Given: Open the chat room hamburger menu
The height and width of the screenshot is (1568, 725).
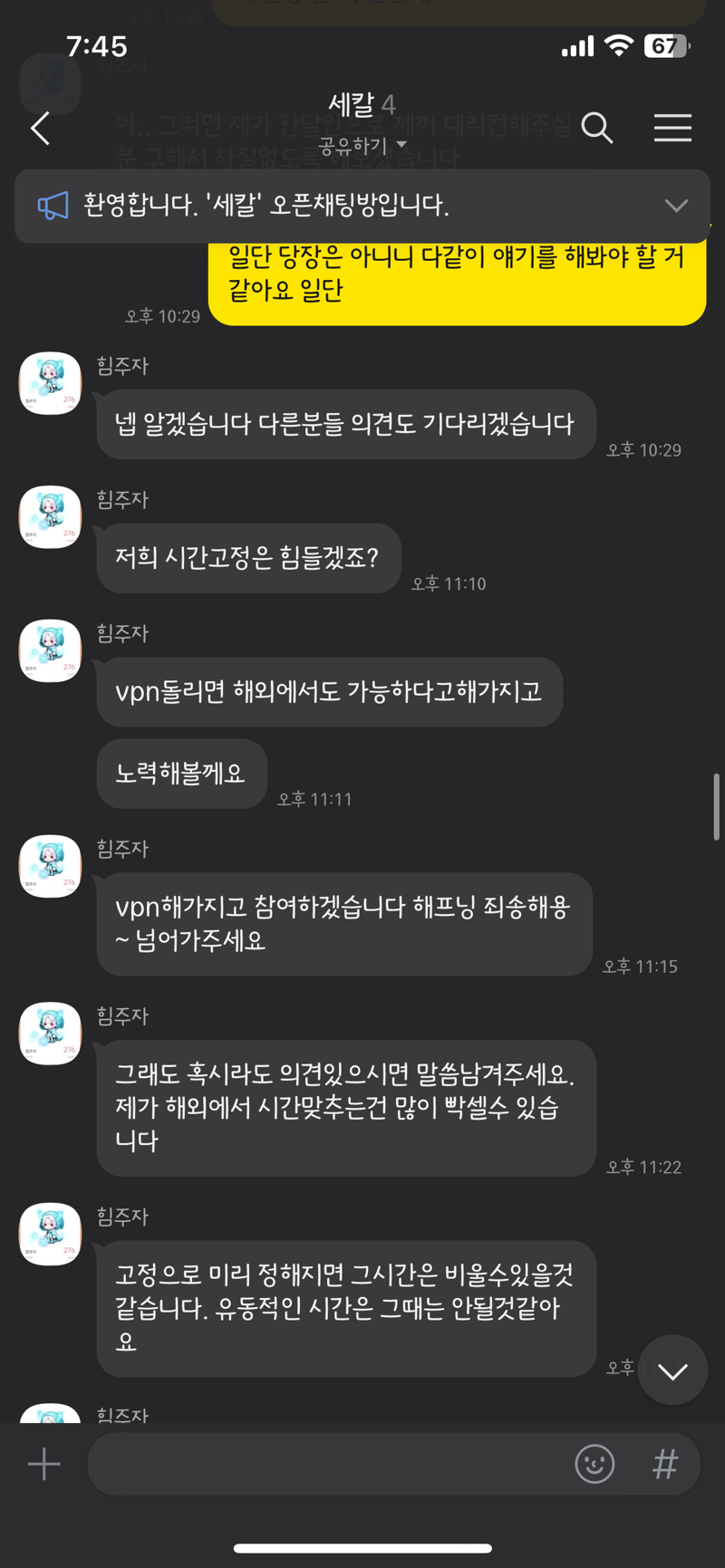Looking at the screenshot, I should click(672, 129).
